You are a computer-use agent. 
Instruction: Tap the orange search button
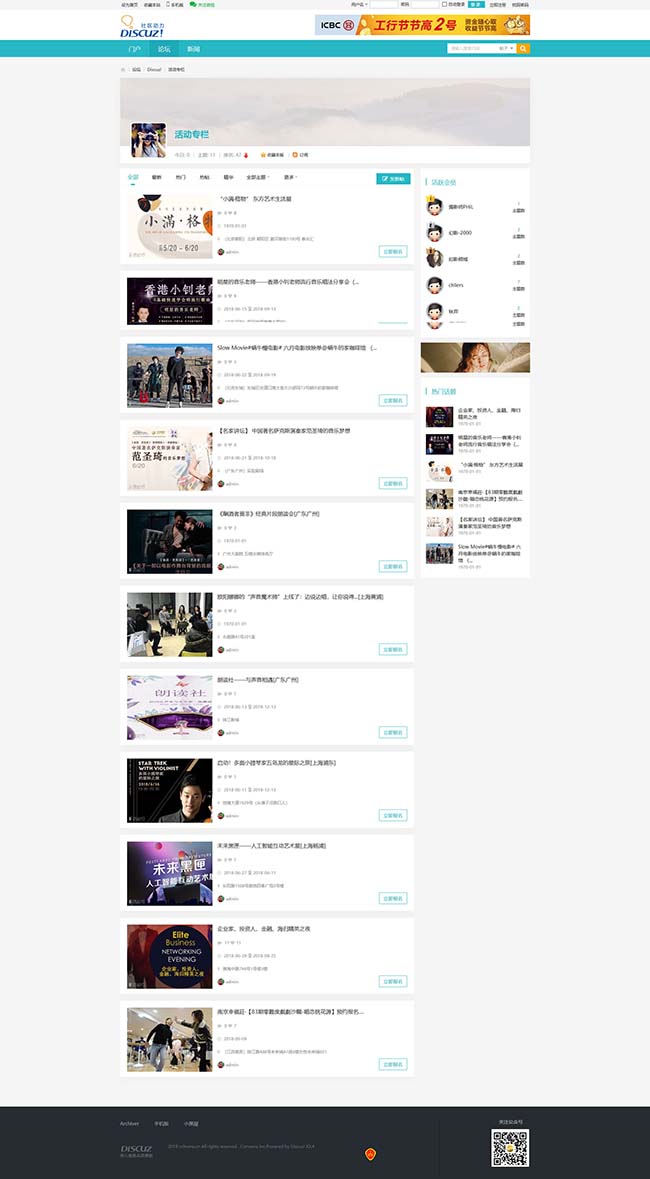point(524,48)
